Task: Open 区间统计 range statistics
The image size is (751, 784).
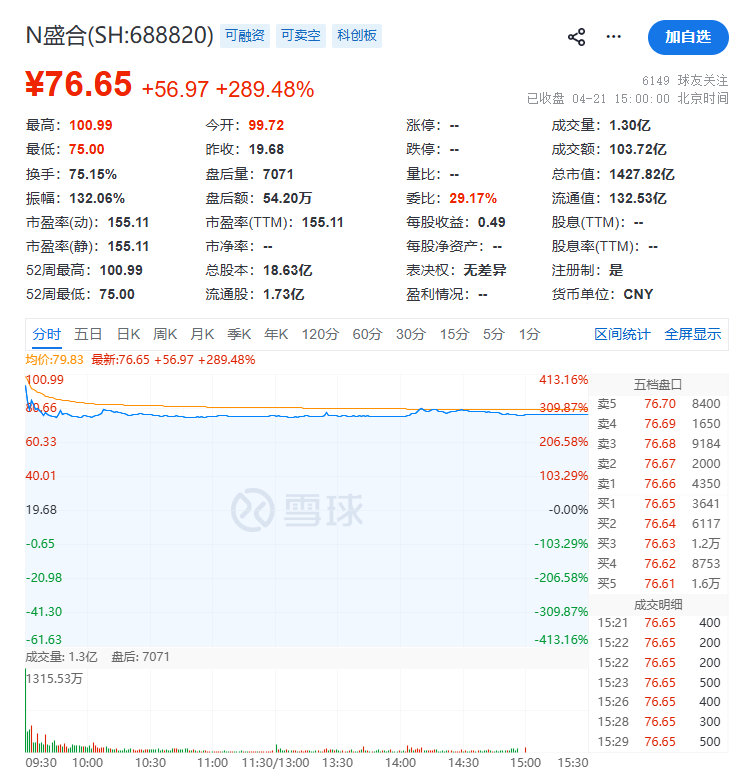Action: tap(622, 334)
